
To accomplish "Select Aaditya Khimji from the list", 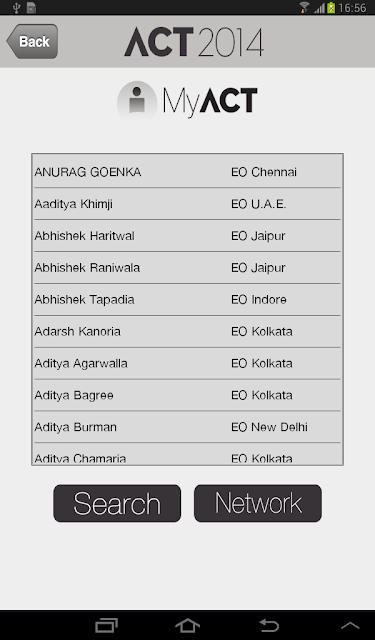I will point(187,204).
